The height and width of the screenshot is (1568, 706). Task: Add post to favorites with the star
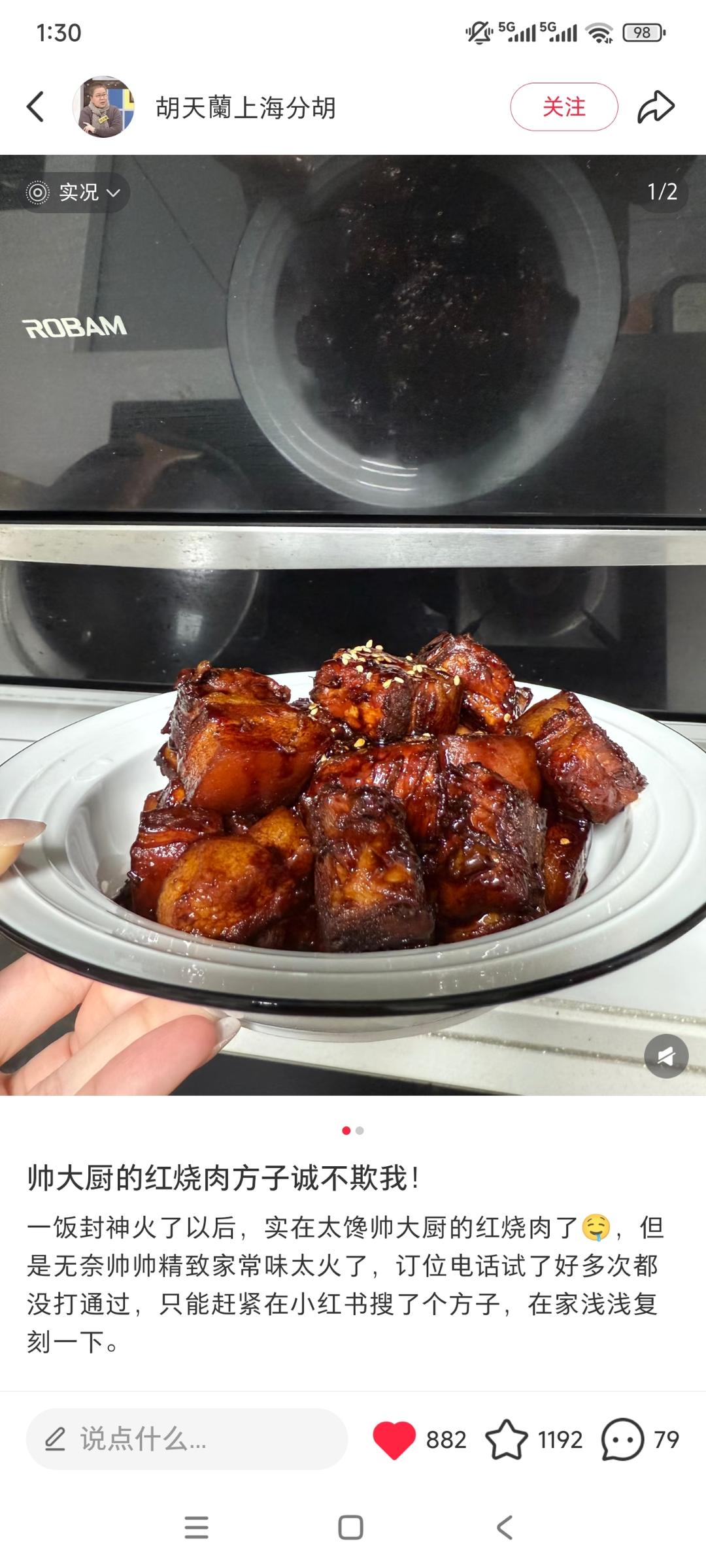507,1439
